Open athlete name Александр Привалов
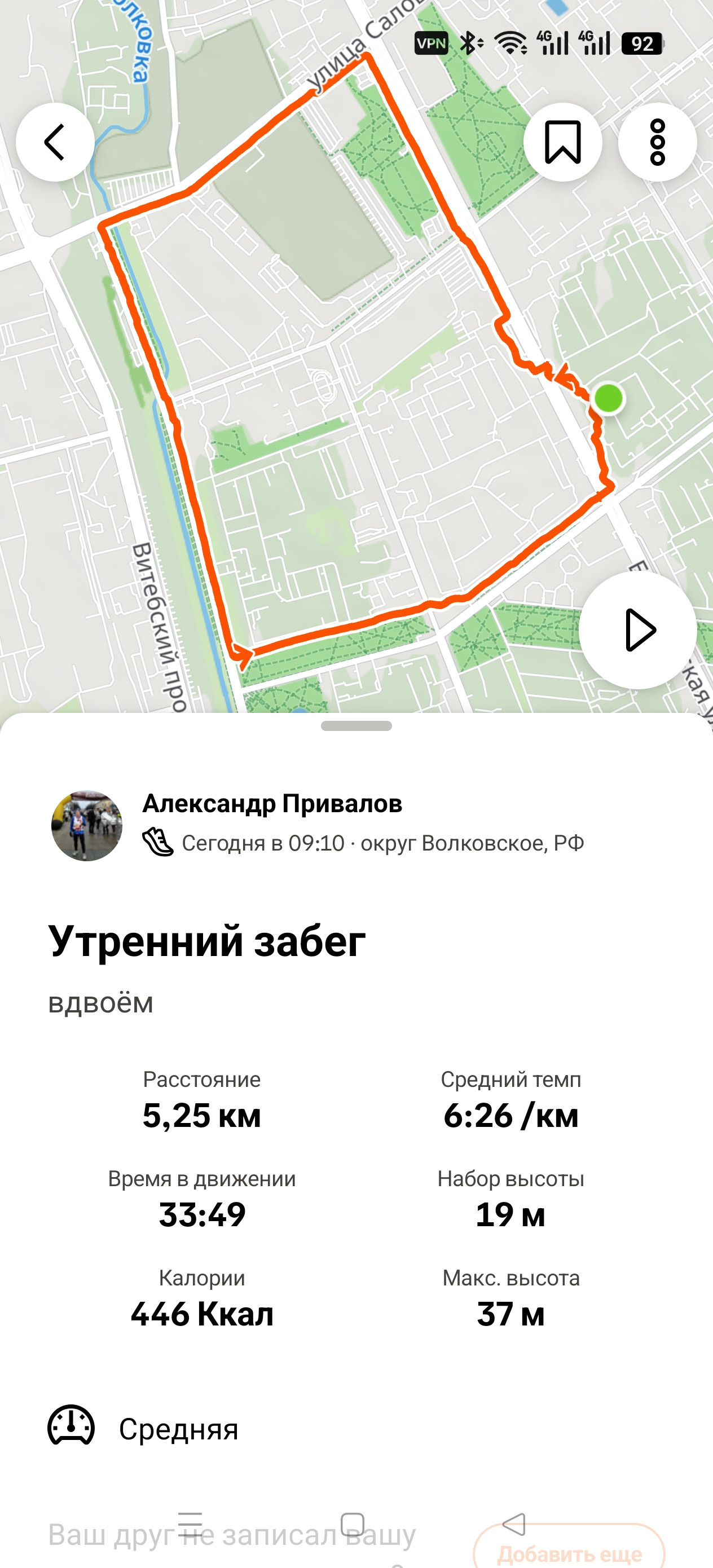 (272, 804)
